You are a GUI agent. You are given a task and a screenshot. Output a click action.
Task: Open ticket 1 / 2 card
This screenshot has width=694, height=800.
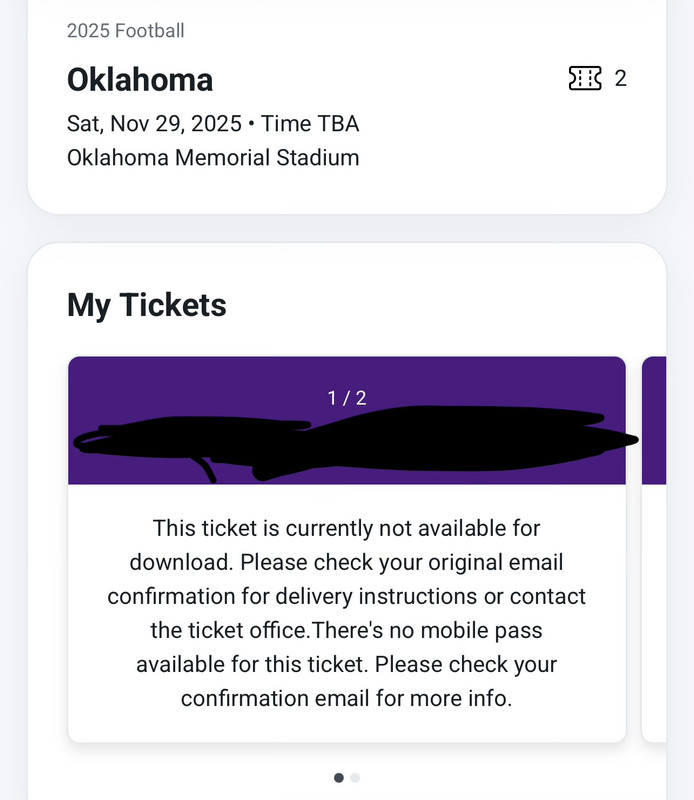pos(346,549)
